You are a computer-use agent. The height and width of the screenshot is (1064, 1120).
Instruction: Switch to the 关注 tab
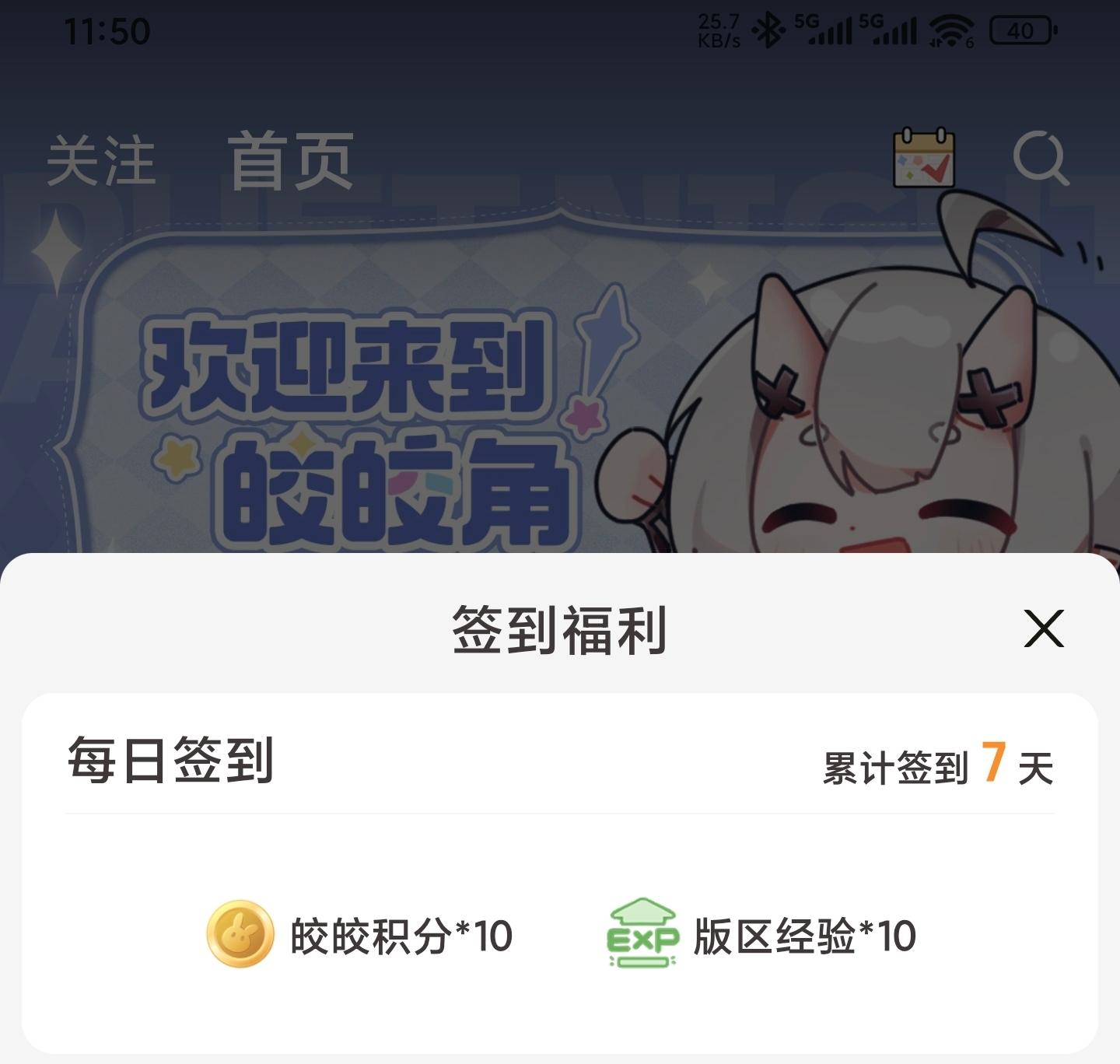coord(101,161)
